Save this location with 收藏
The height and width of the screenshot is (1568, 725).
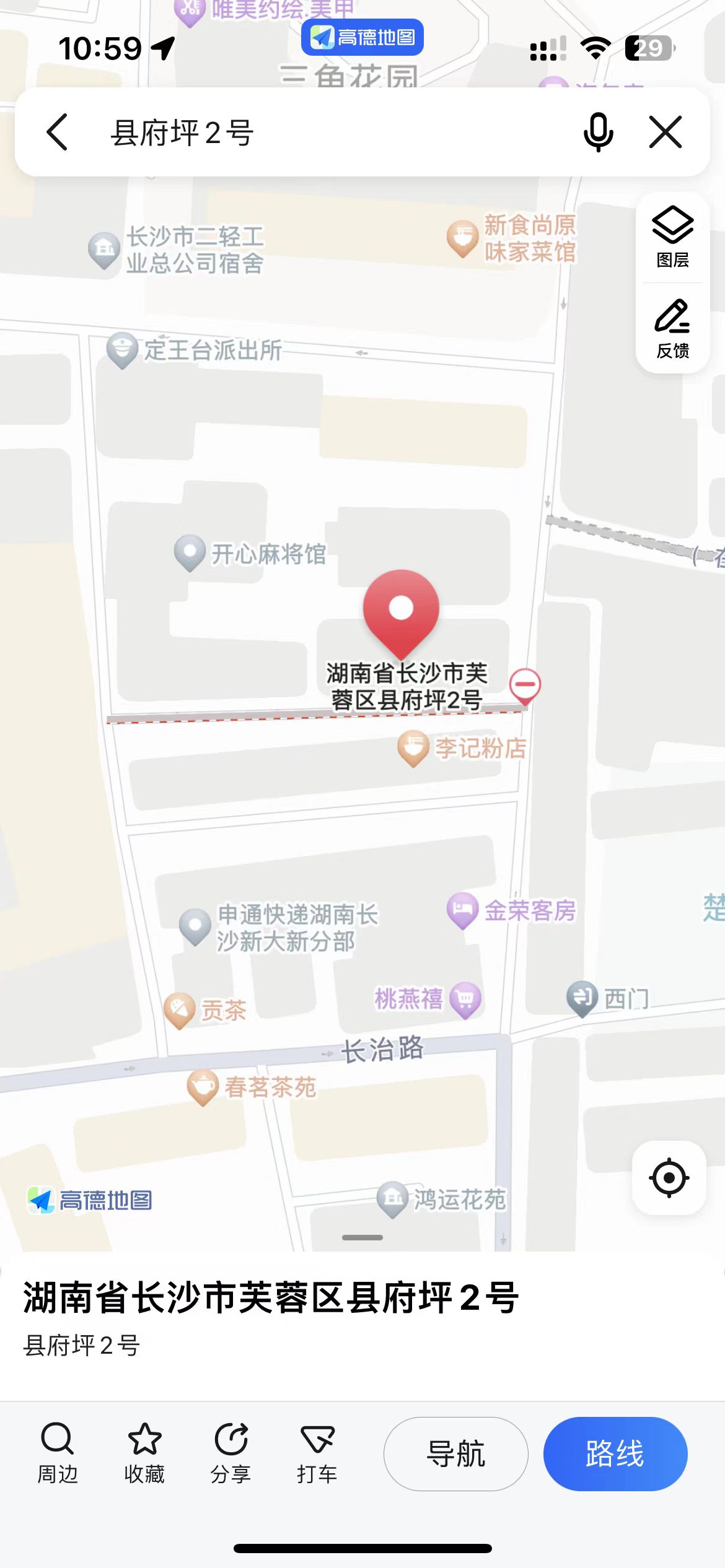144,1453
